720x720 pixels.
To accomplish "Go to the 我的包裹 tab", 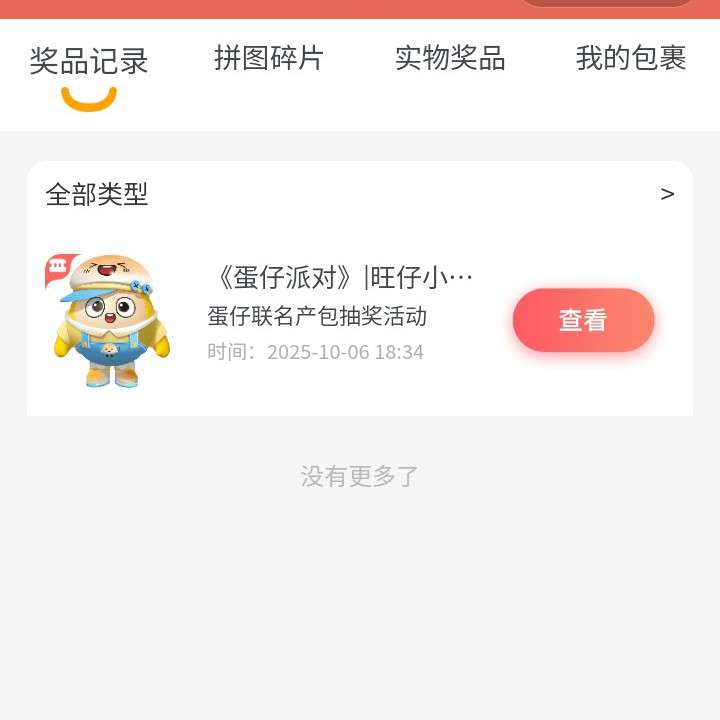I will (x=631, y=59).
